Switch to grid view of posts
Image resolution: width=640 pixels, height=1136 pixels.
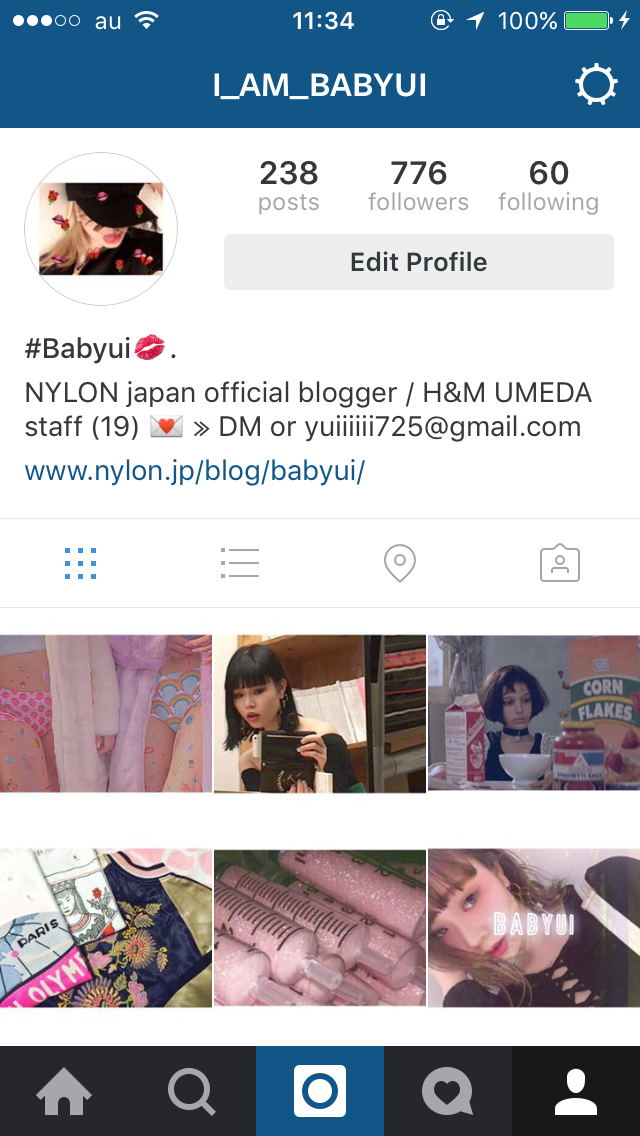(x=80, y=564)
